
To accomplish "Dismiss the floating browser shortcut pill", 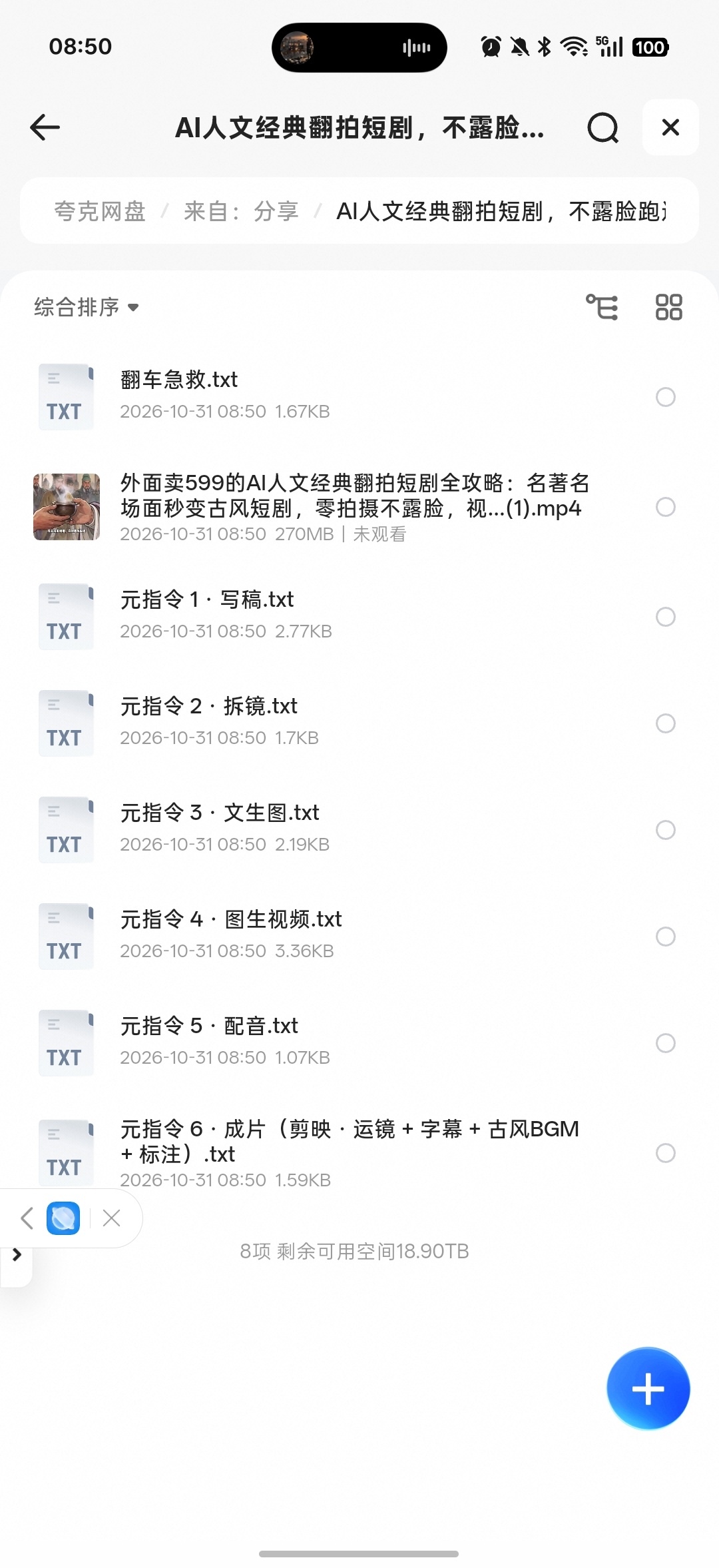I will coord(112,1218).
